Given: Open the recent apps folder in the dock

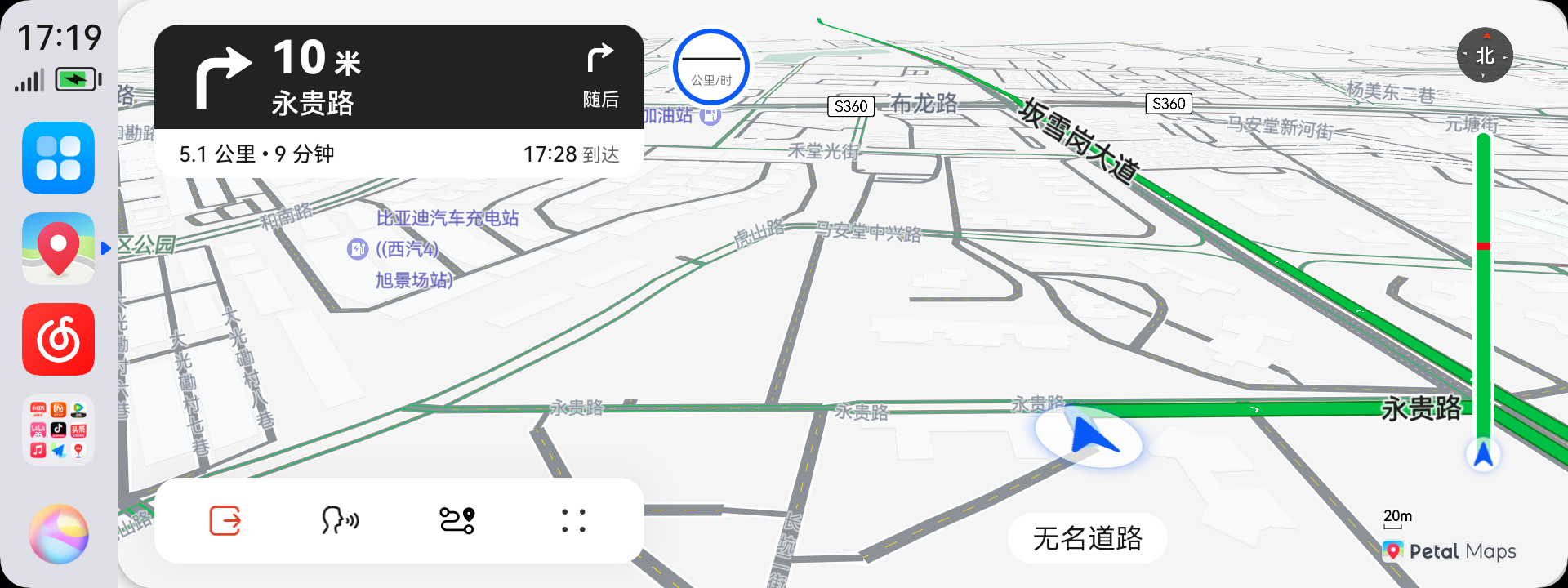Looking at the screenshot, I should coord(58,430).
